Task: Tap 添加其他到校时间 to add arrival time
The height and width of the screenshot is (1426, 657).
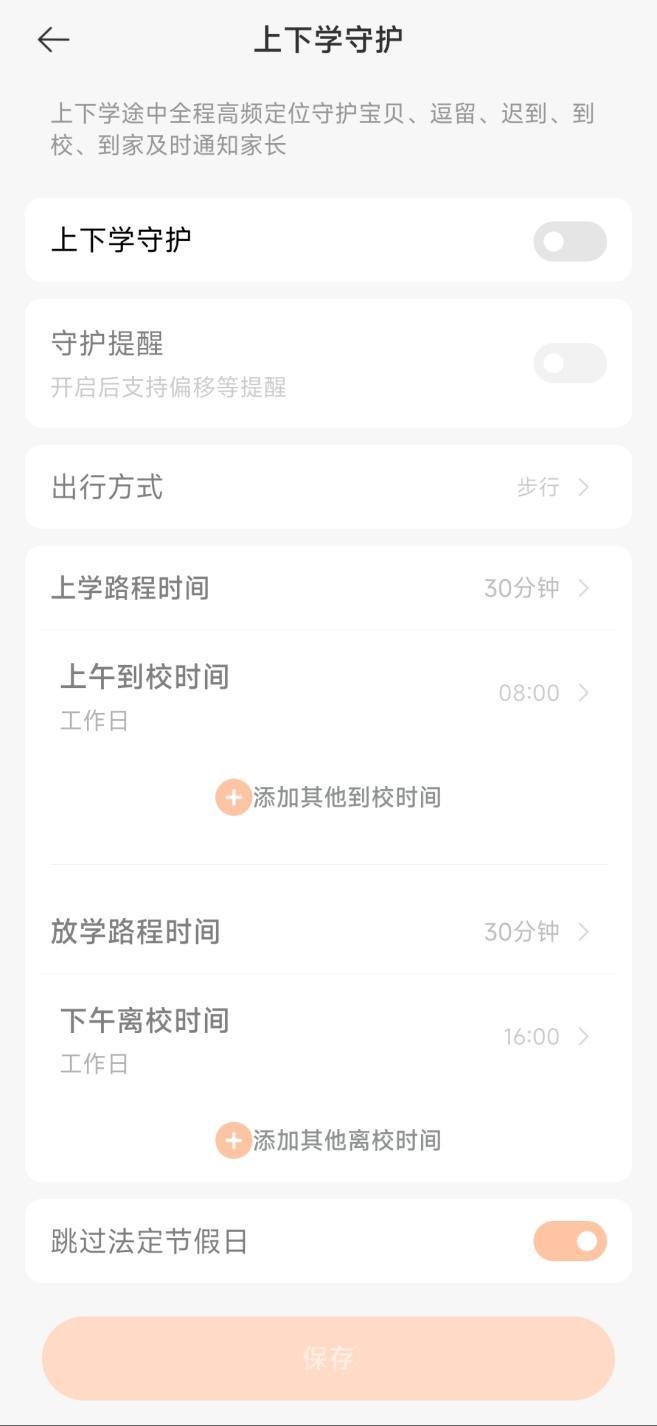Action: click(x=328, y=797)
